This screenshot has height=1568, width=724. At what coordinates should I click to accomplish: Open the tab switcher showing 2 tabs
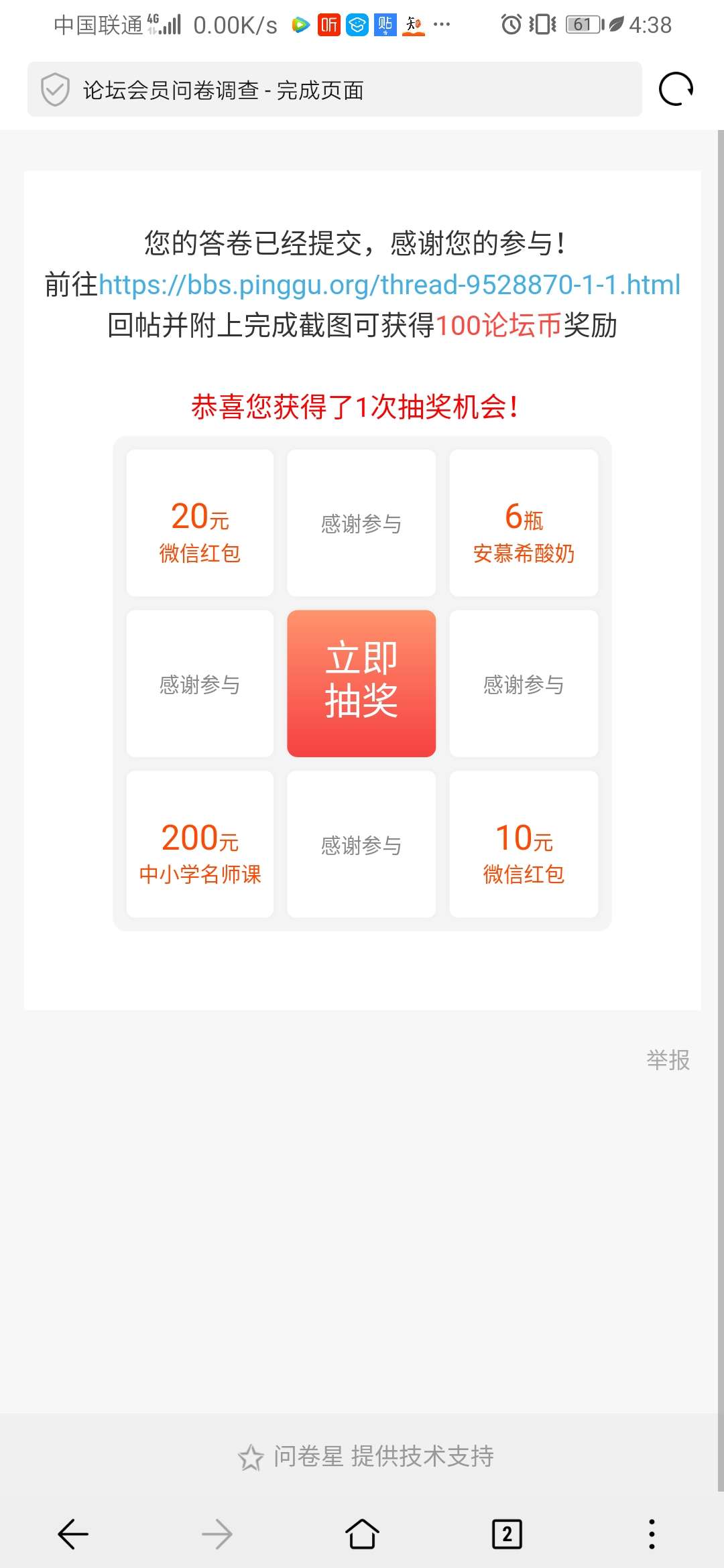coord(507,1534)
